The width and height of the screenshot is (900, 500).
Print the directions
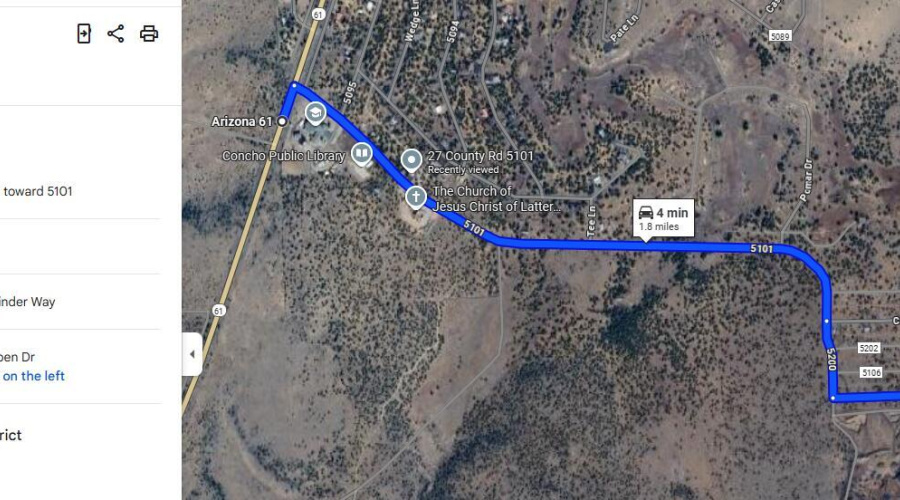[149, 34]
